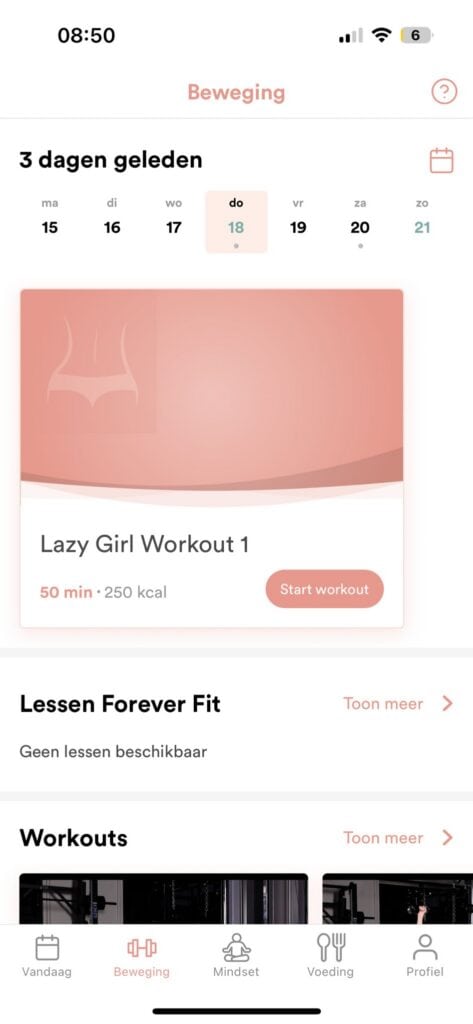Select Friday 19 in the week strip

(298, 220)
